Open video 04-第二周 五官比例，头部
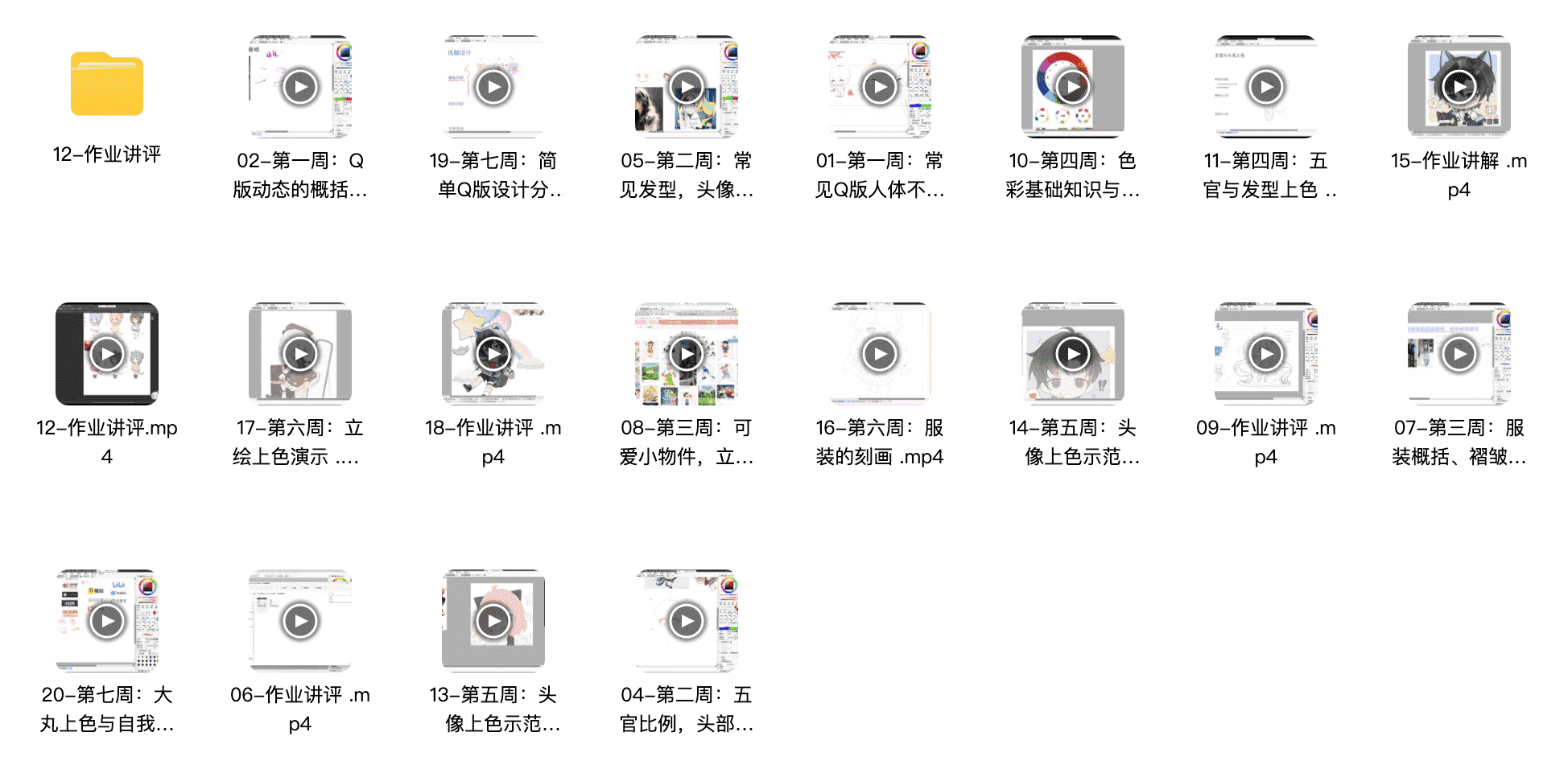This screenshot has height=761, width=1568. tap(687, 621)
